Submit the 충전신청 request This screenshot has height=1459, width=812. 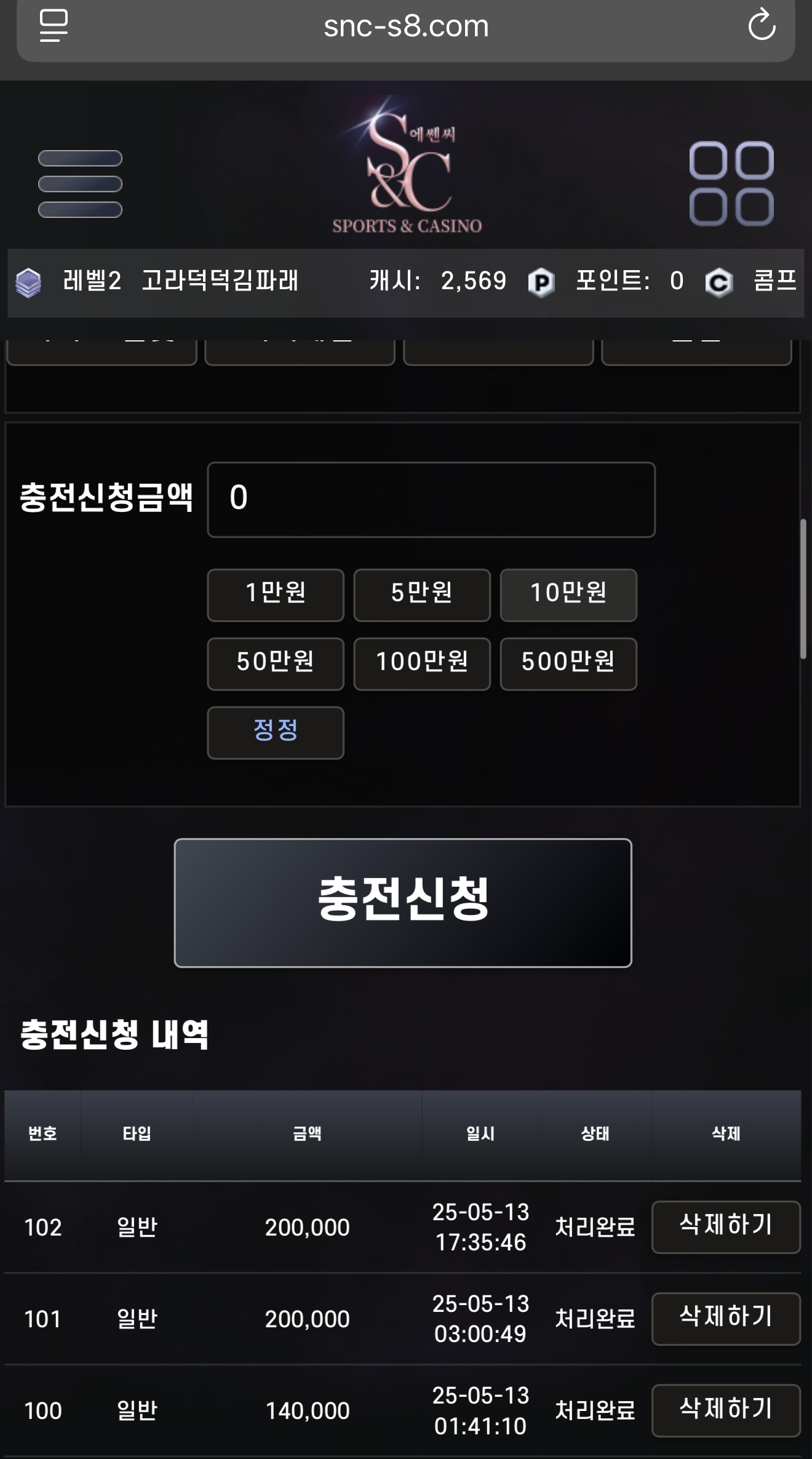tap(402, 903)
